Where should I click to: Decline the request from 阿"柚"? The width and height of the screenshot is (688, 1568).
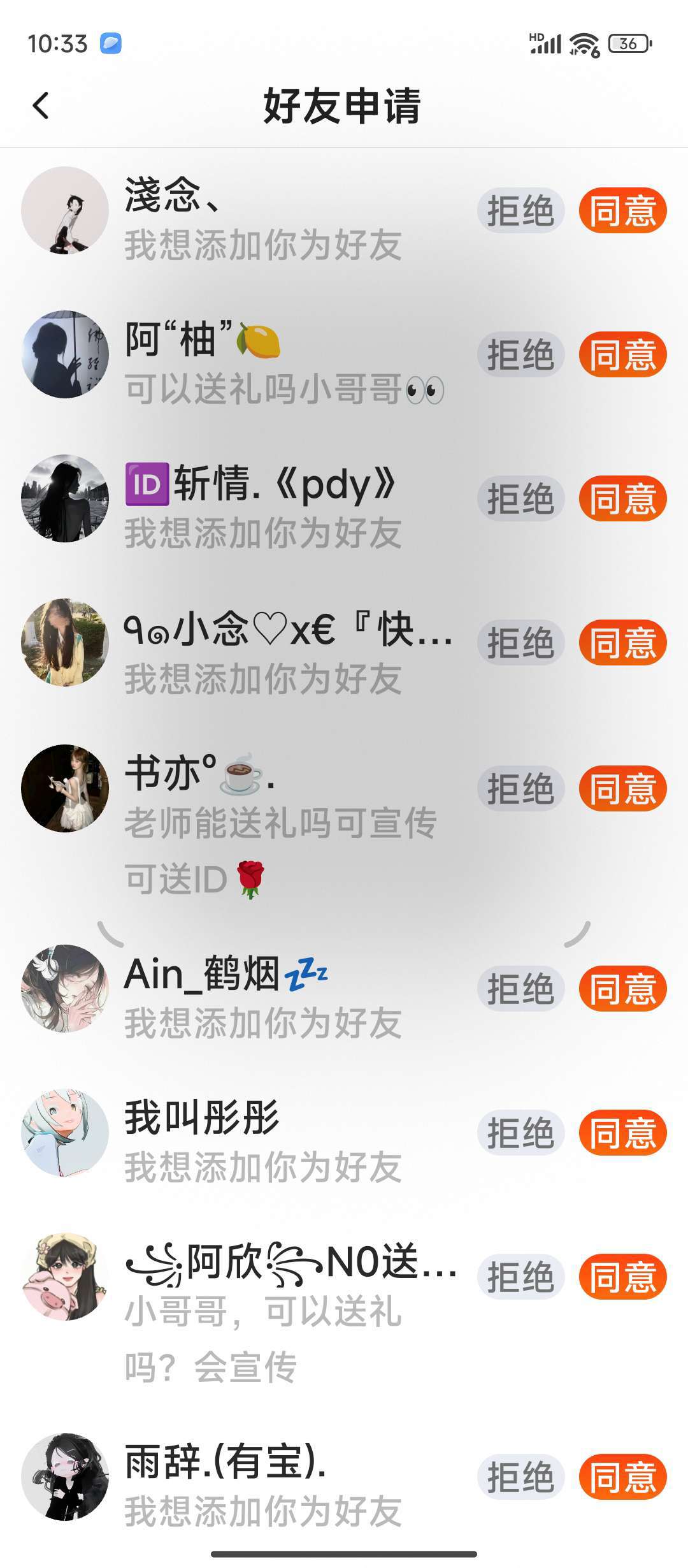520,354
